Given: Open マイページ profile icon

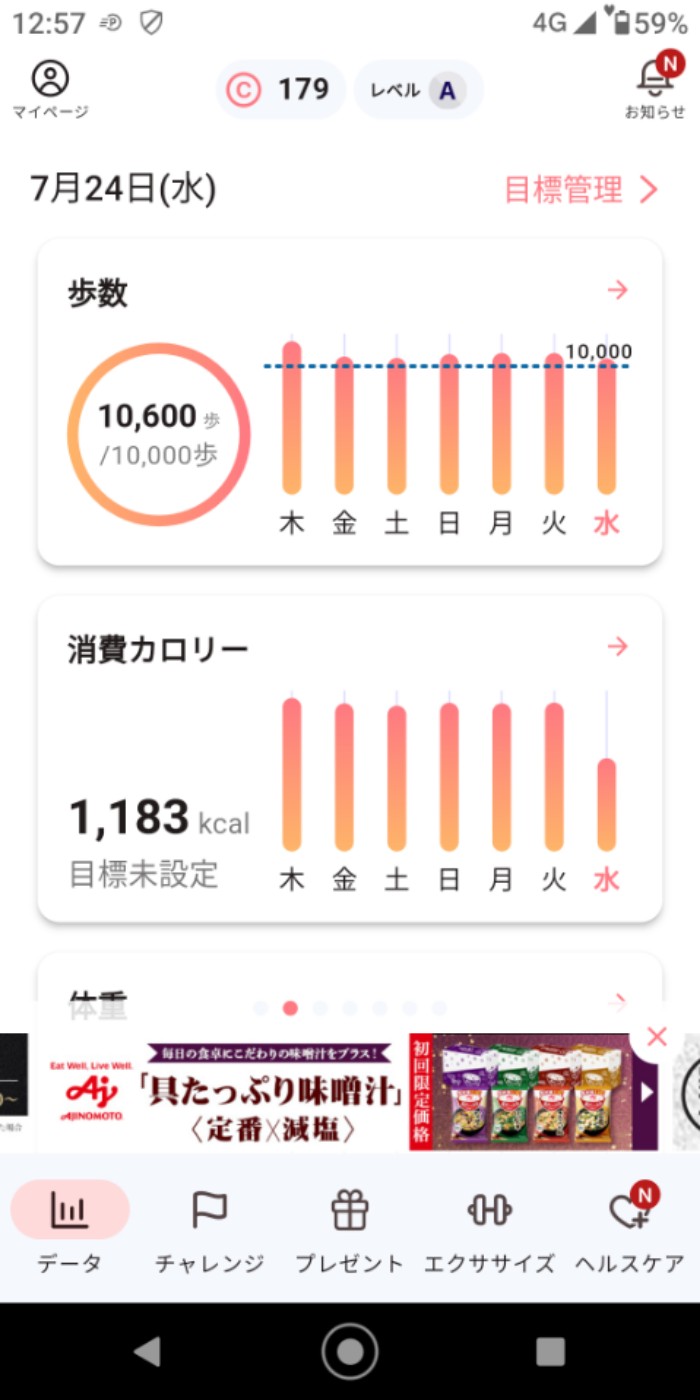Looking at the screenshot, I should click(x=50, y=87).
